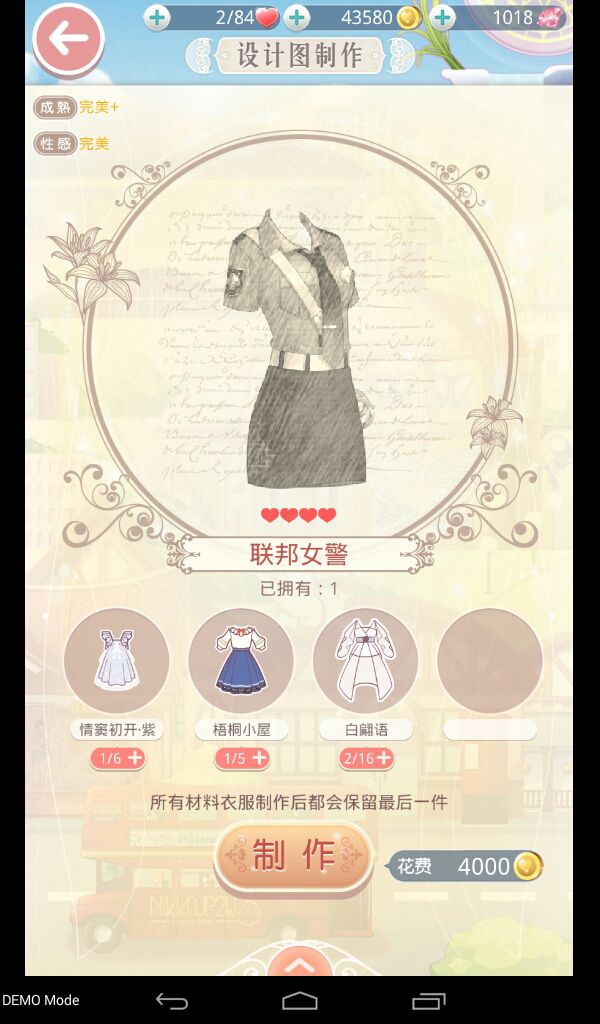Open material 情窦初开·紫 dress
Screen dimensions: 600x1024
pos(117,661)
